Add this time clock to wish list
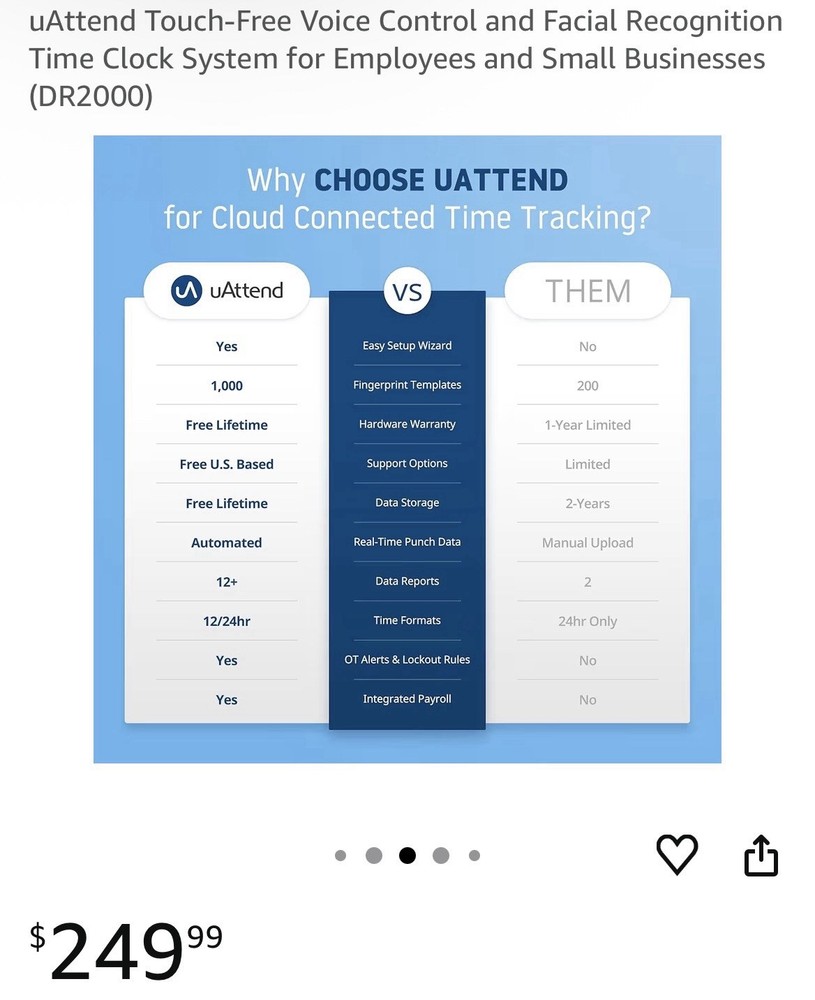Screen dimensions: 815x1000 click(676, 855)
